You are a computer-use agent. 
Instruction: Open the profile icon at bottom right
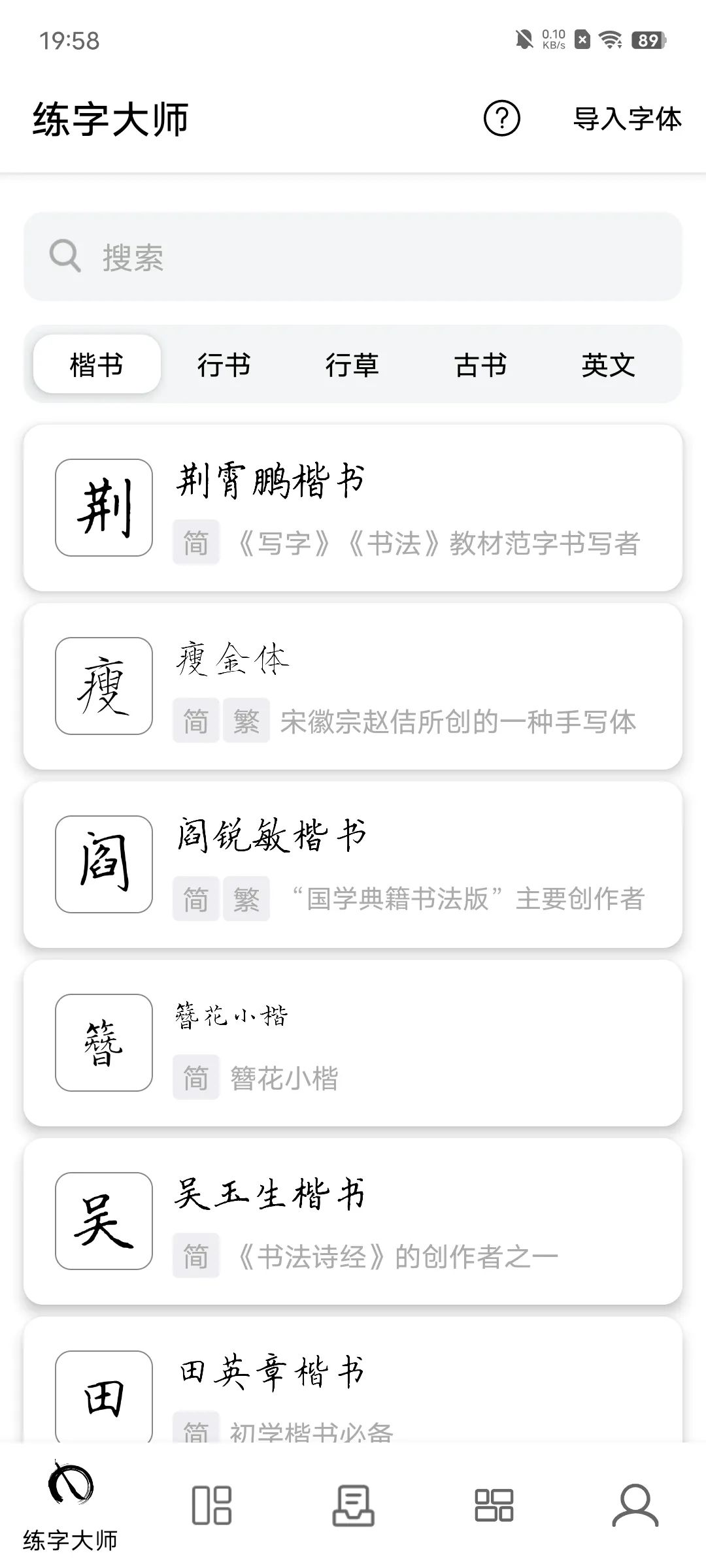(635, 1503)
